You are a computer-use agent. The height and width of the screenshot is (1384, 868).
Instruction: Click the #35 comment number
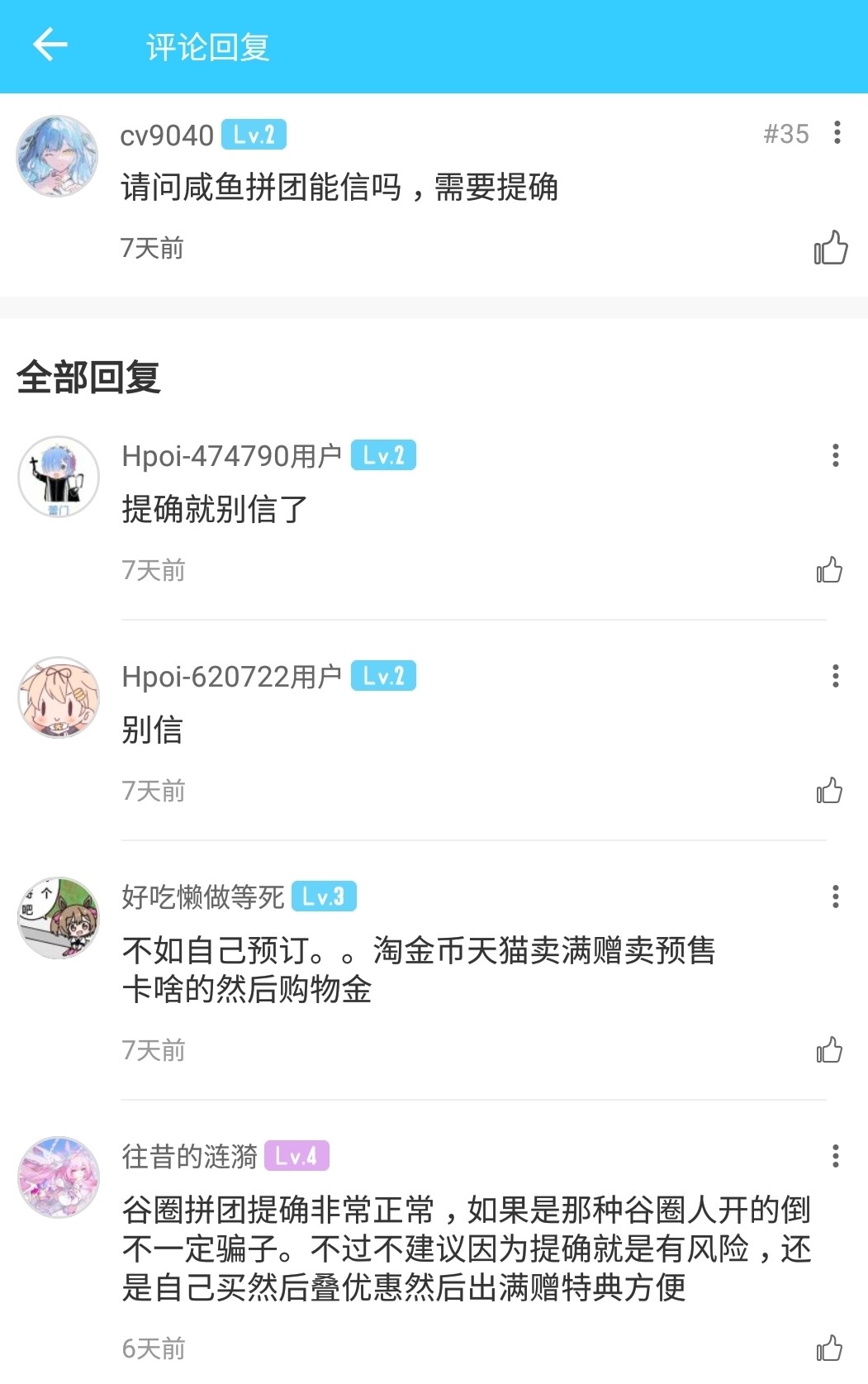786,133
